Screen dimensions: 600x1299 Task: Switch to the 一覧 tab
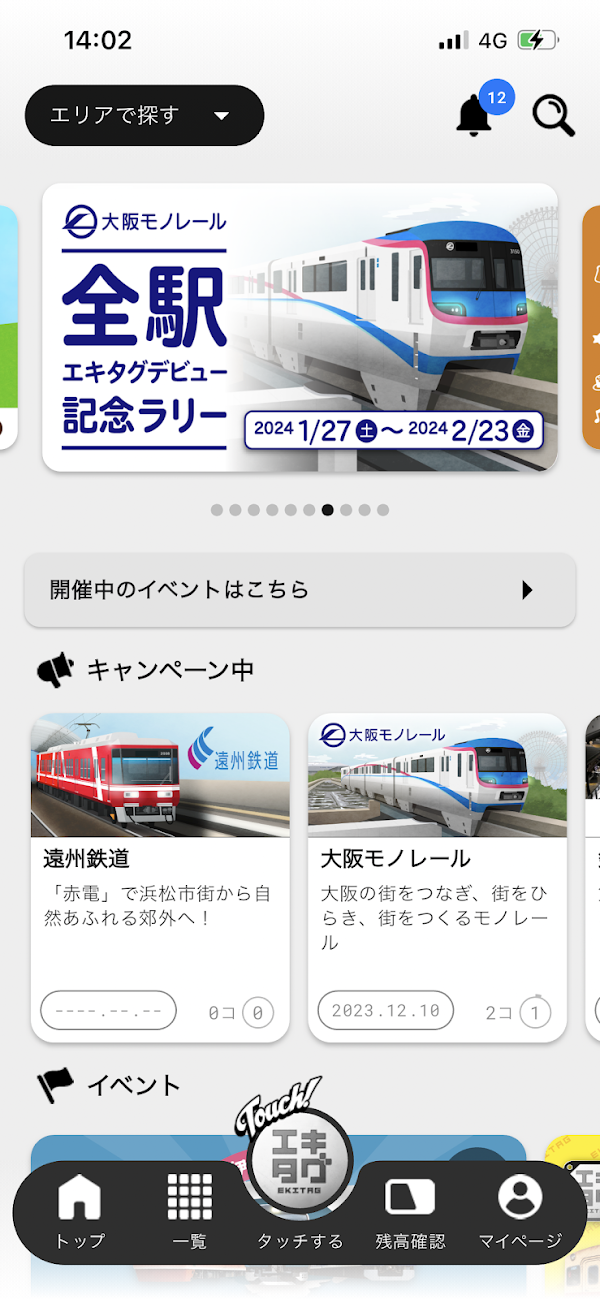click(x=189, y=1212)
